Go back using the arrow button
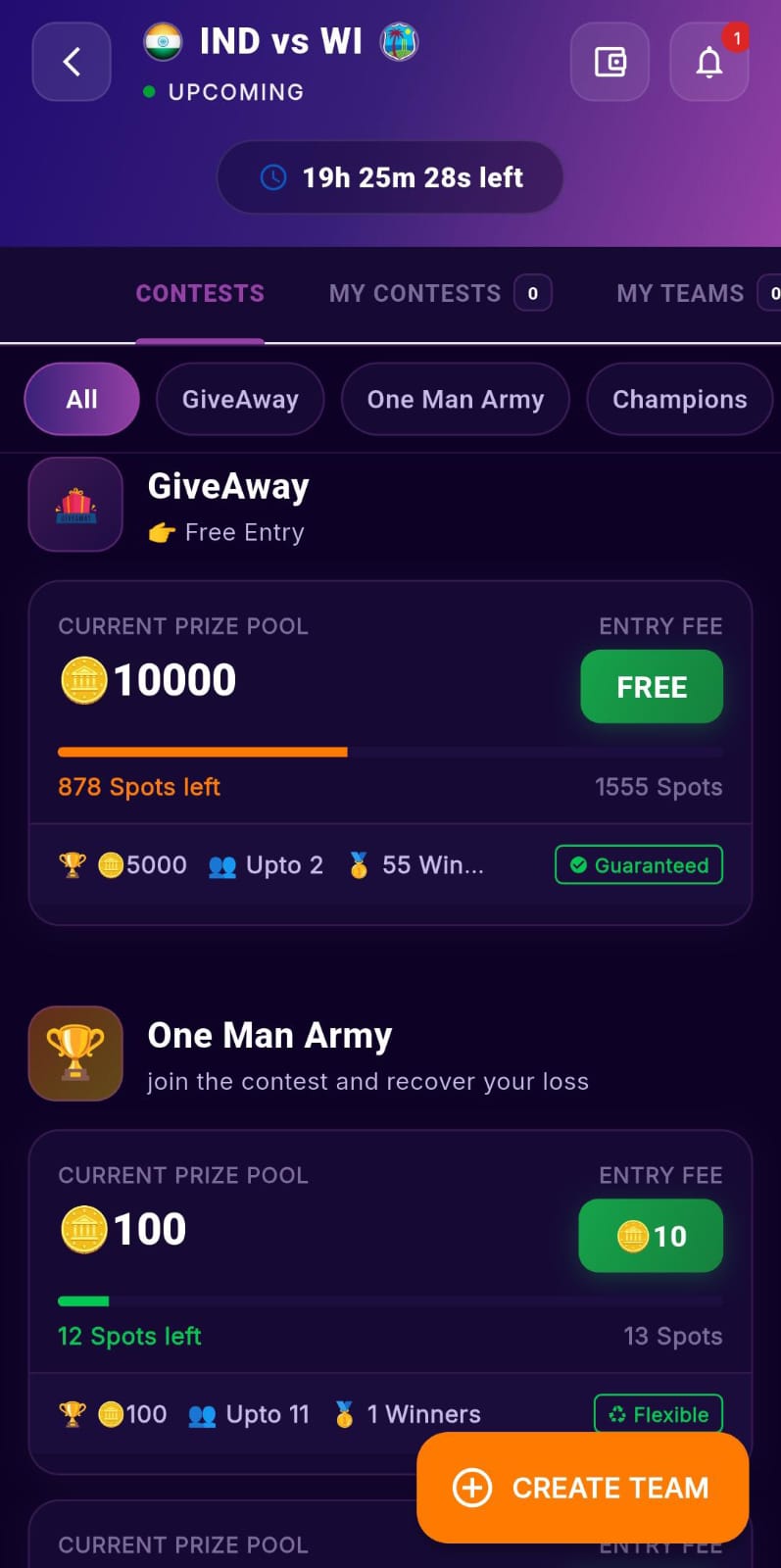Image resolution: width=781 pixels, height=1568 pixels. [72, 62]
